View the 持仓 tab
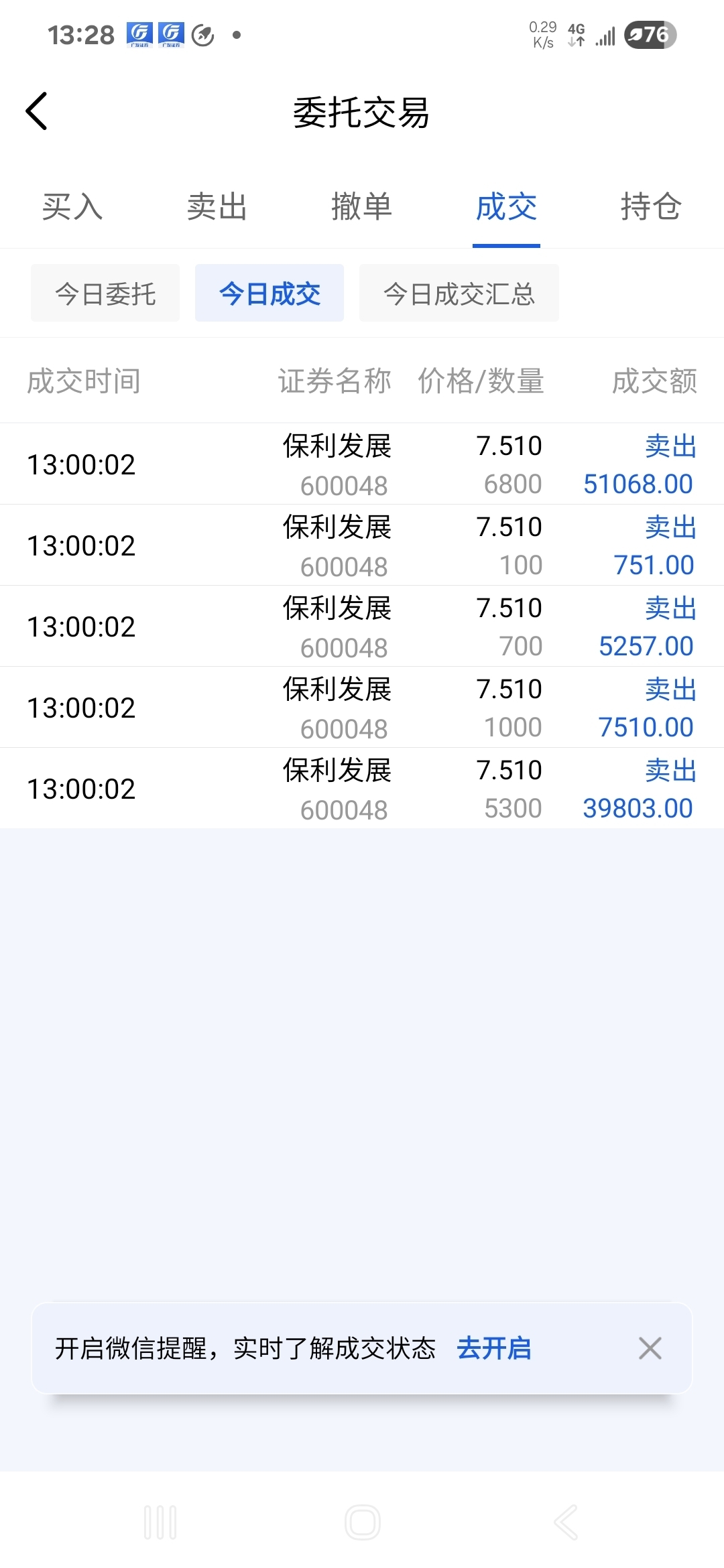Image resolution: width=724 pixels, height=1568 pixels. tap(650, 206)
